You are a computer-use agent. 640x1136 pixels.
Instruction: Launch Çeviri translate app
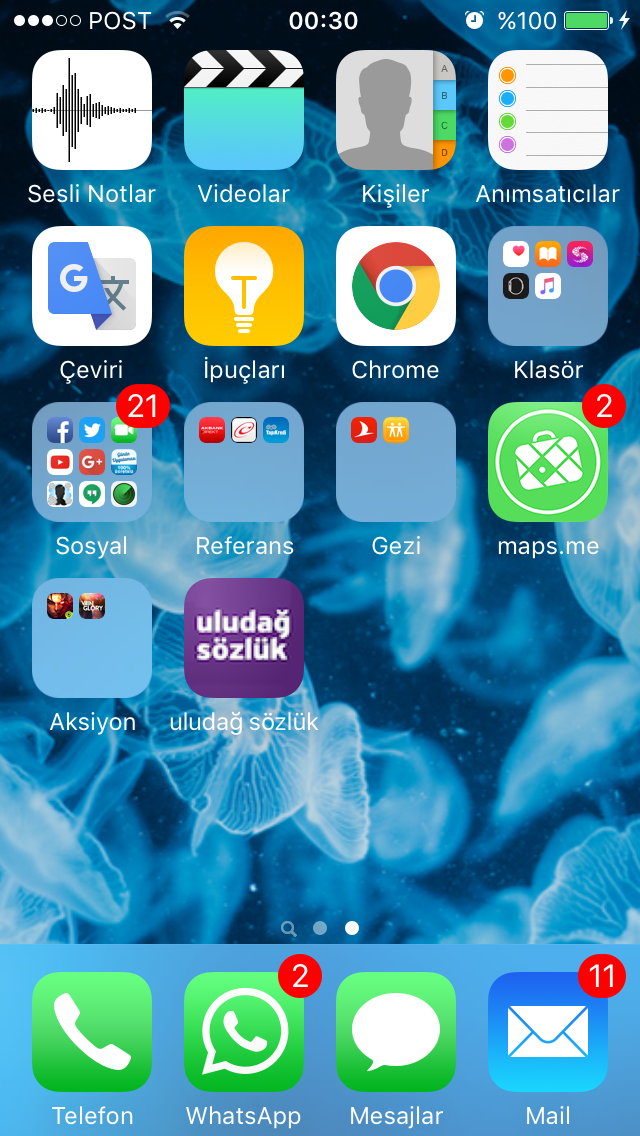click(x=92, y=286)
